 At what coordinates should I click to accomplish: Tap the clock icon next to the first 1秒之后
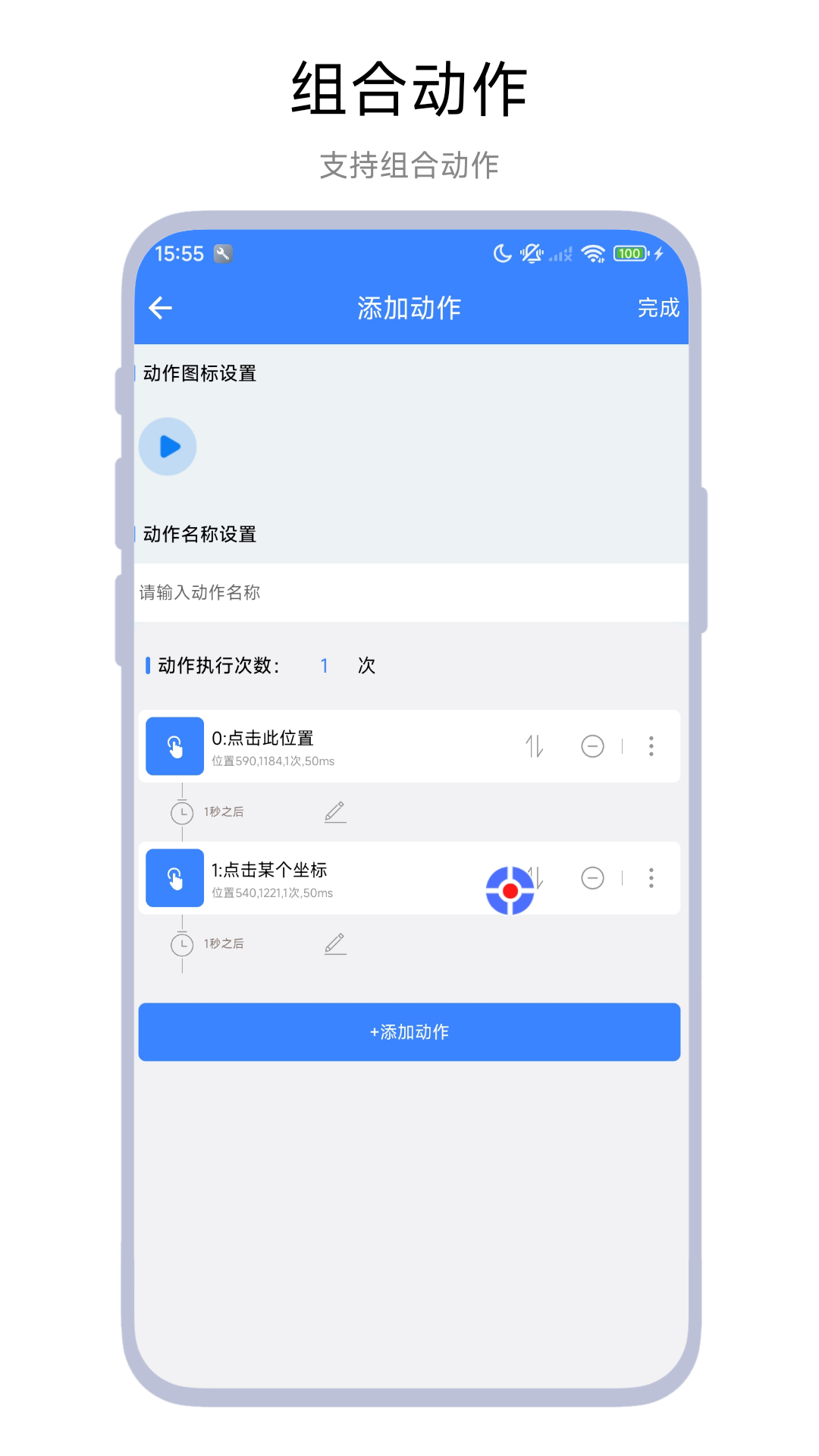point(181,811)
